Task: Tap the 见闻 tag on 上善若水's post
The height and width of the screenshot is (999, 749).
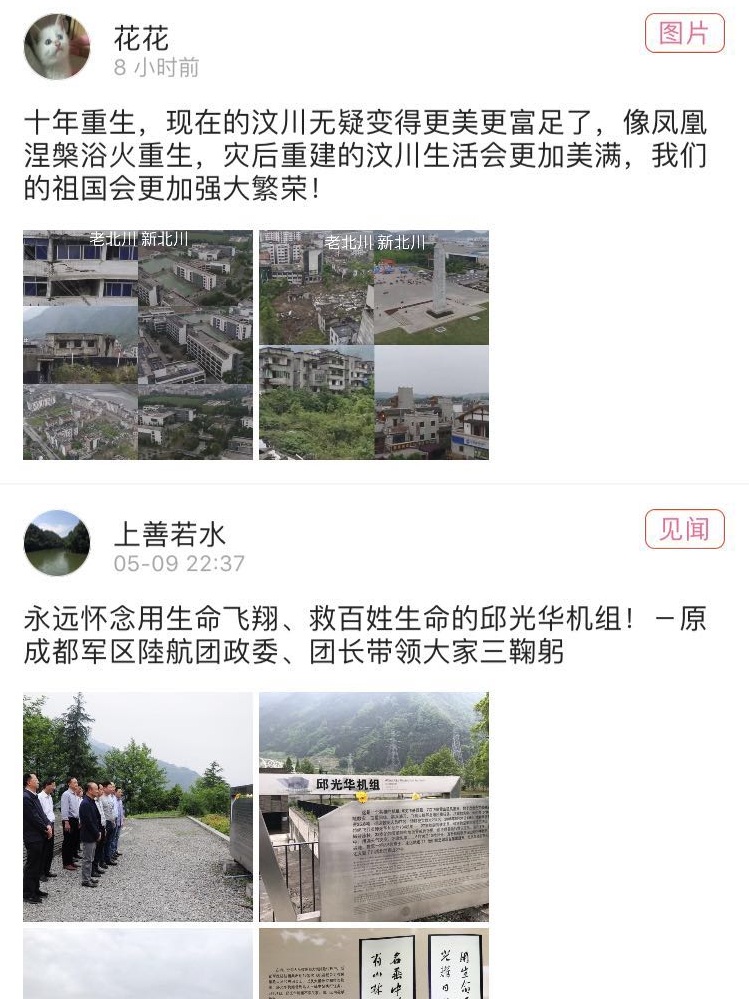Action: pos(684,529)
